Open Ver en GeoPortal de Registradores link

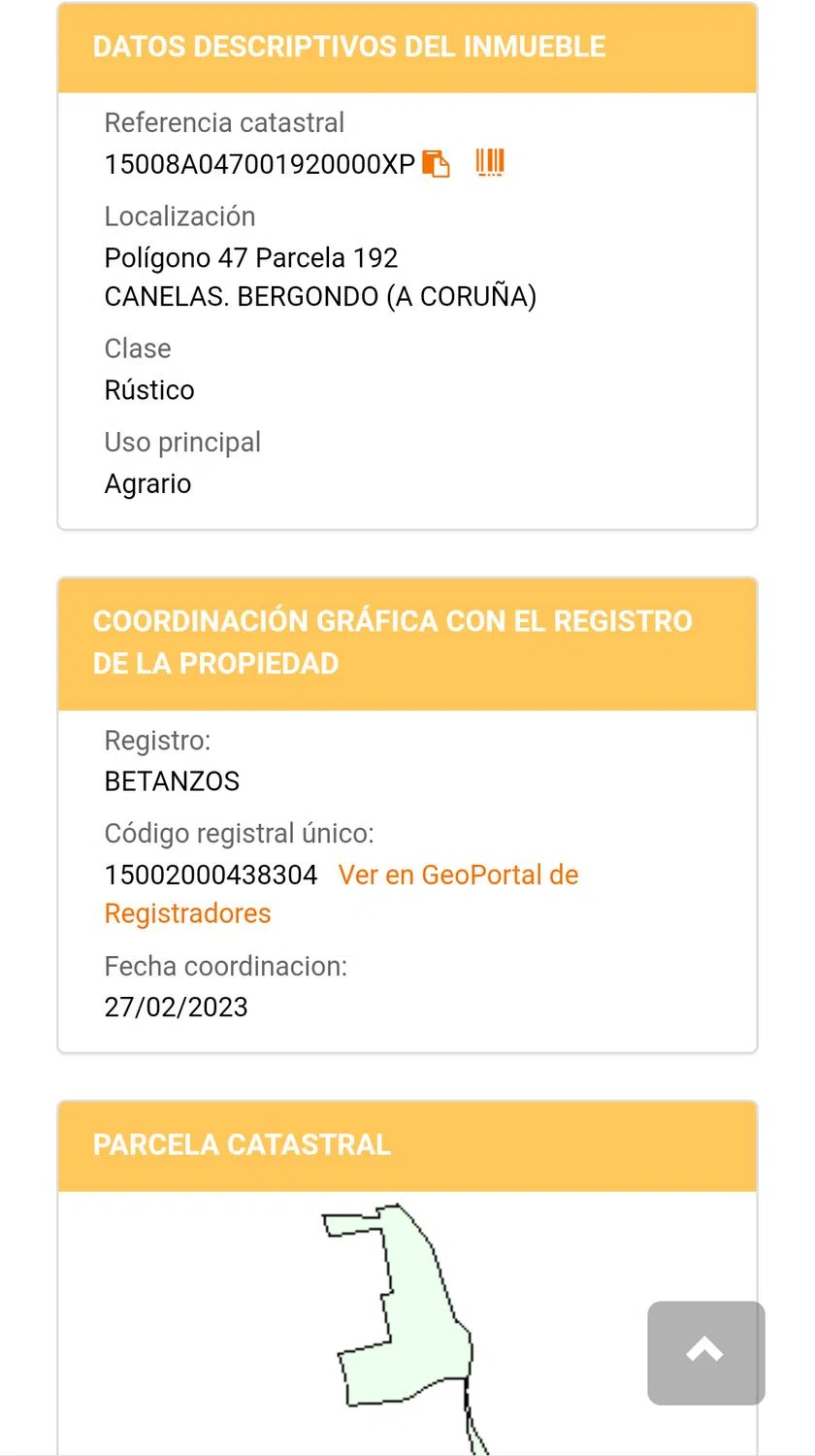pyautogui.click(x=457, y=876)
